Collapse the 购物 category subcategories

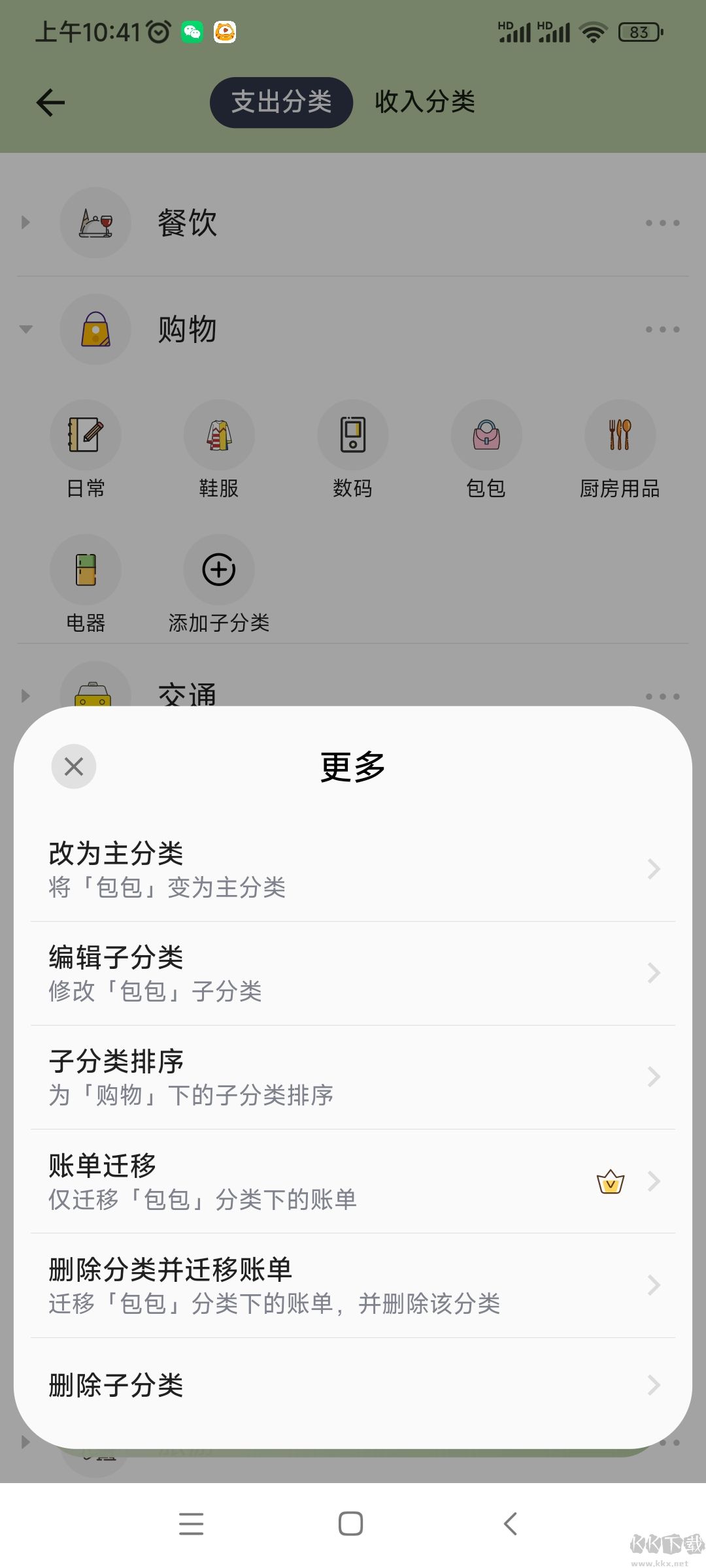point(26,330)
